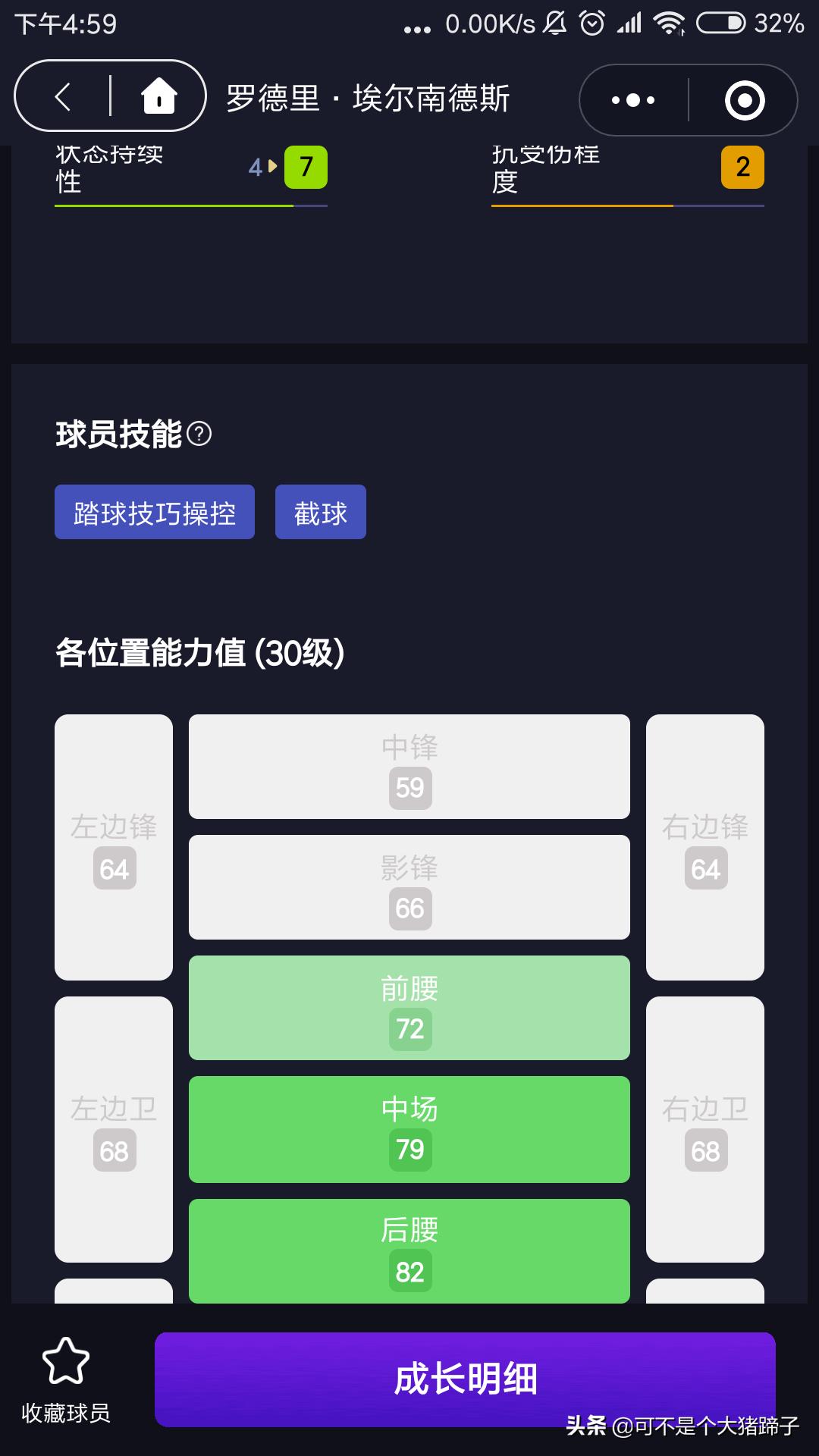Screen dimensions: 819x1456
Task: Open the three-dot more options menu
Action: (632, 99)
